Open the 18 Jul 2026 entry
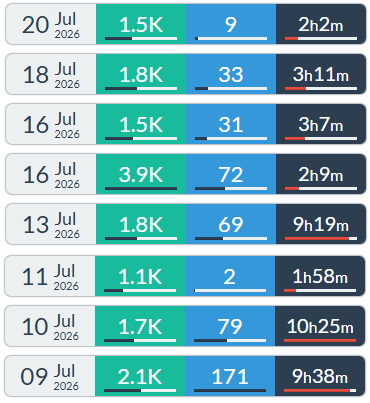The image size is (370, 403). pyautogui.click(x=186, y=74)
